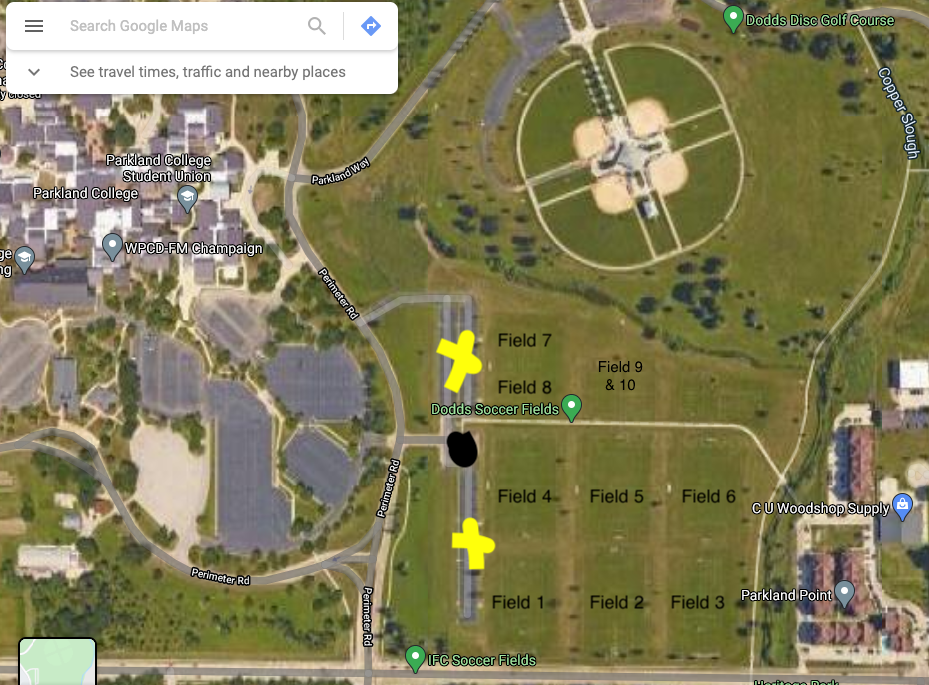
Task: Tap the Parkland Point location pin
Action: pyautogui.click(x=845, y=593)
